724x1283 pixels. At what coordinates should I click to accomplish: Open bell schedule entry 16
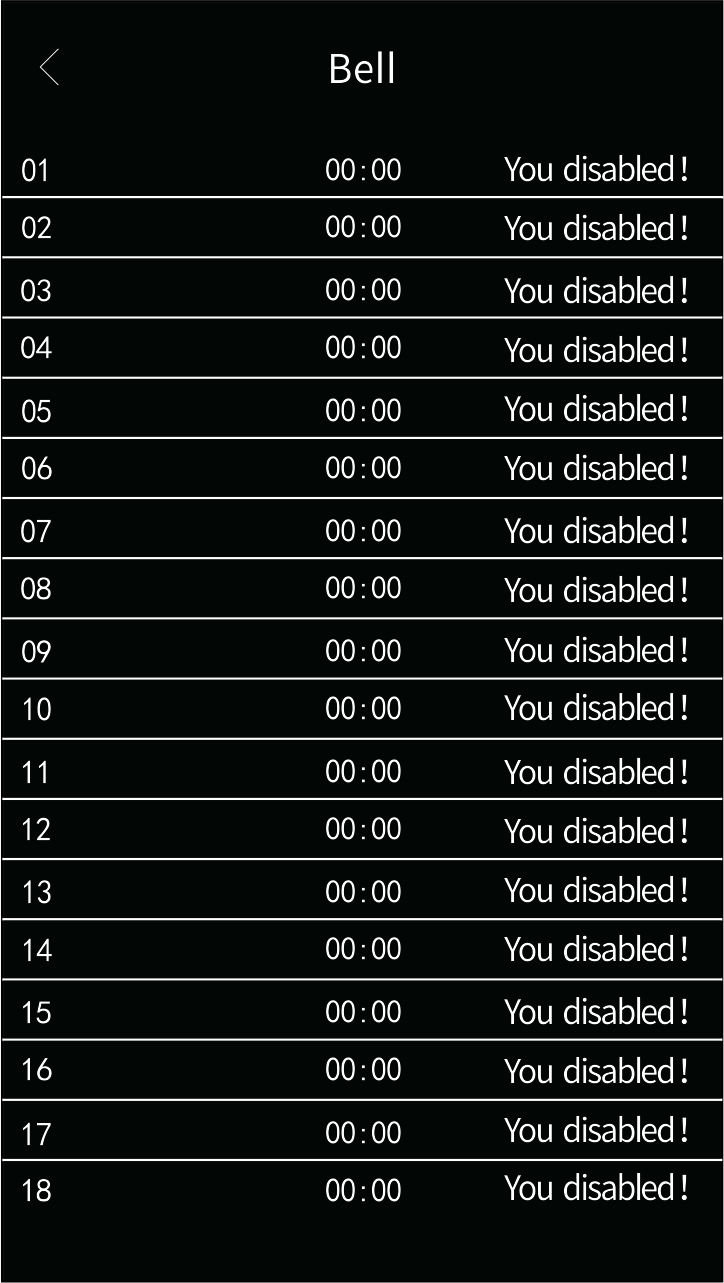pos(362,1070)
